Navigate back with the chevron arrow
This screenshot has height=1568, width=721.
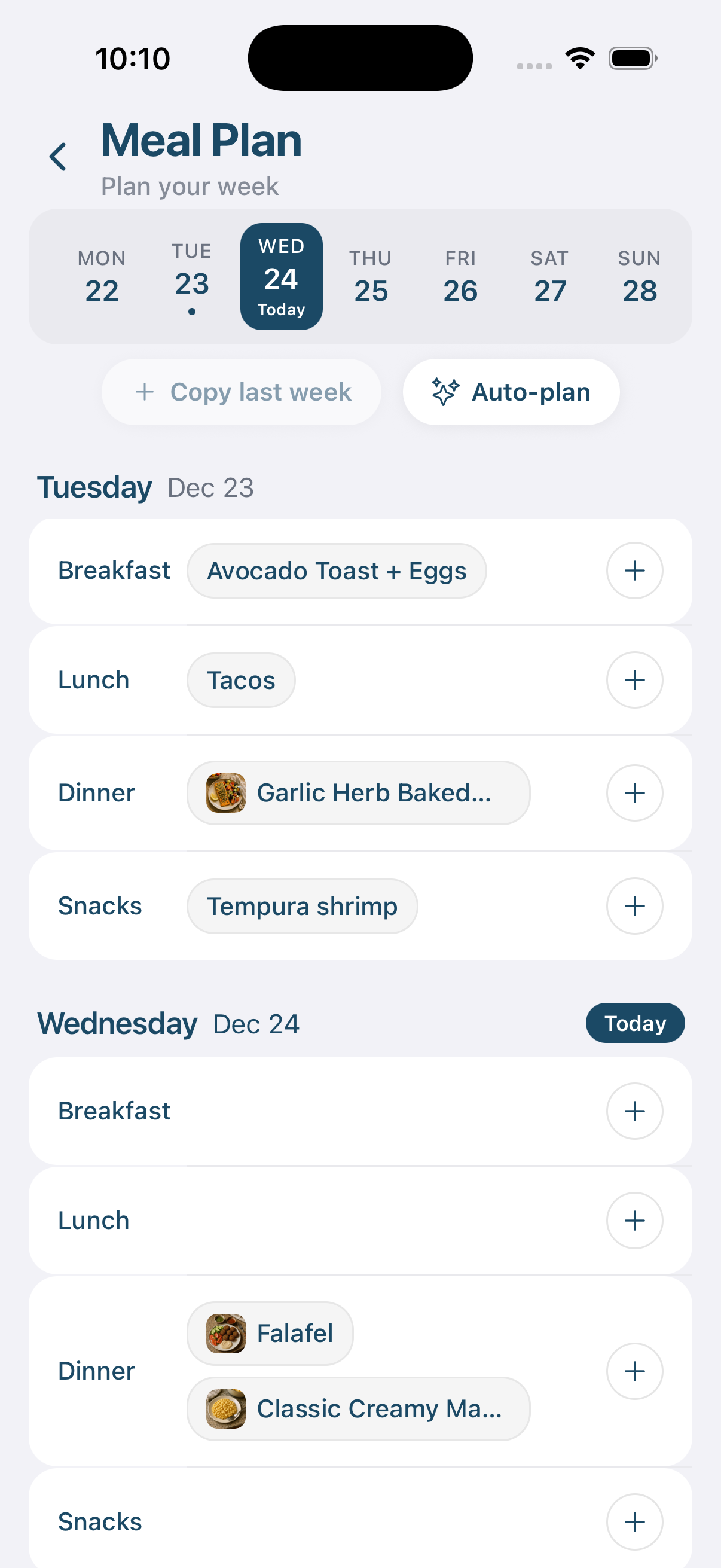click(58, 155)
